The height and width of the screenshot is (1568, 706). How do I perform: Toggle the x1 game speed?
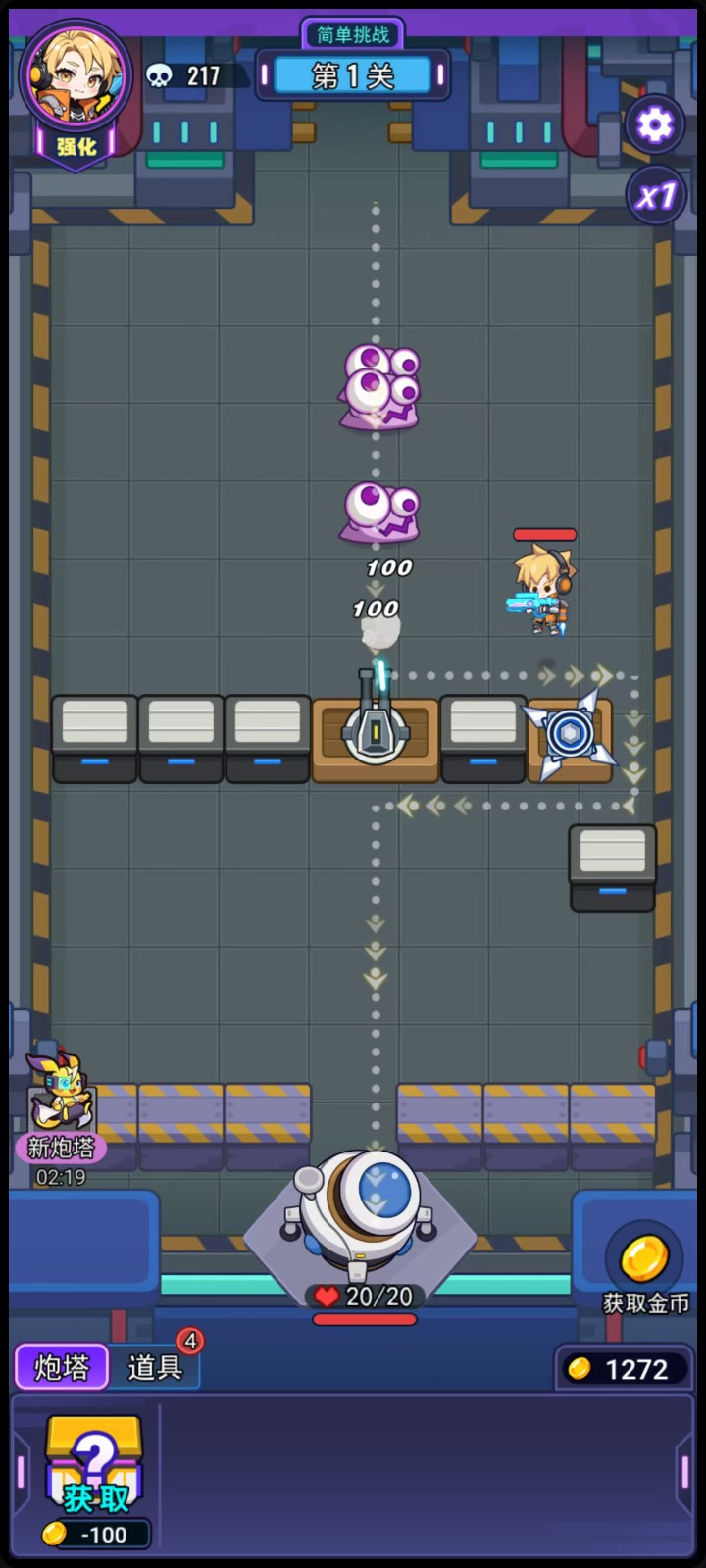click(x=655, y=196)
